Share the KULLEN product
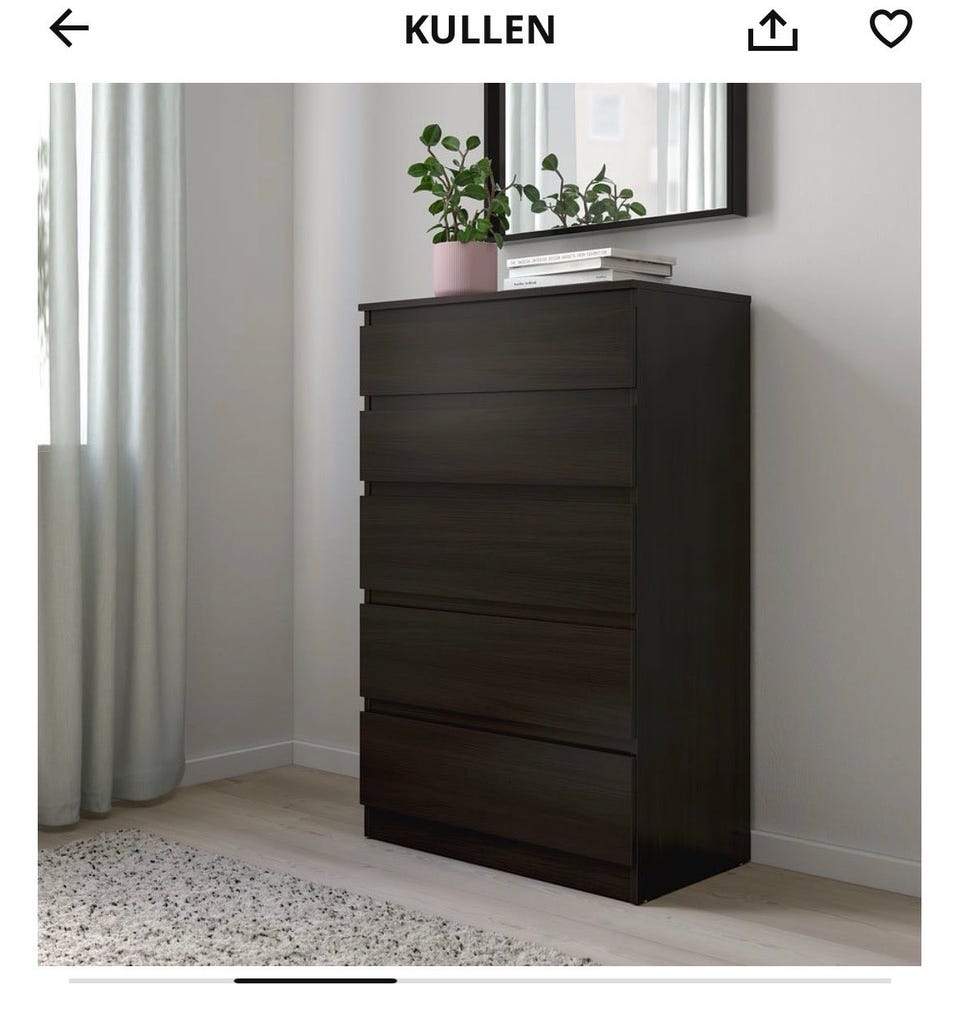The width and height of the screenshot is (960, 1017). tap(772, 31)
